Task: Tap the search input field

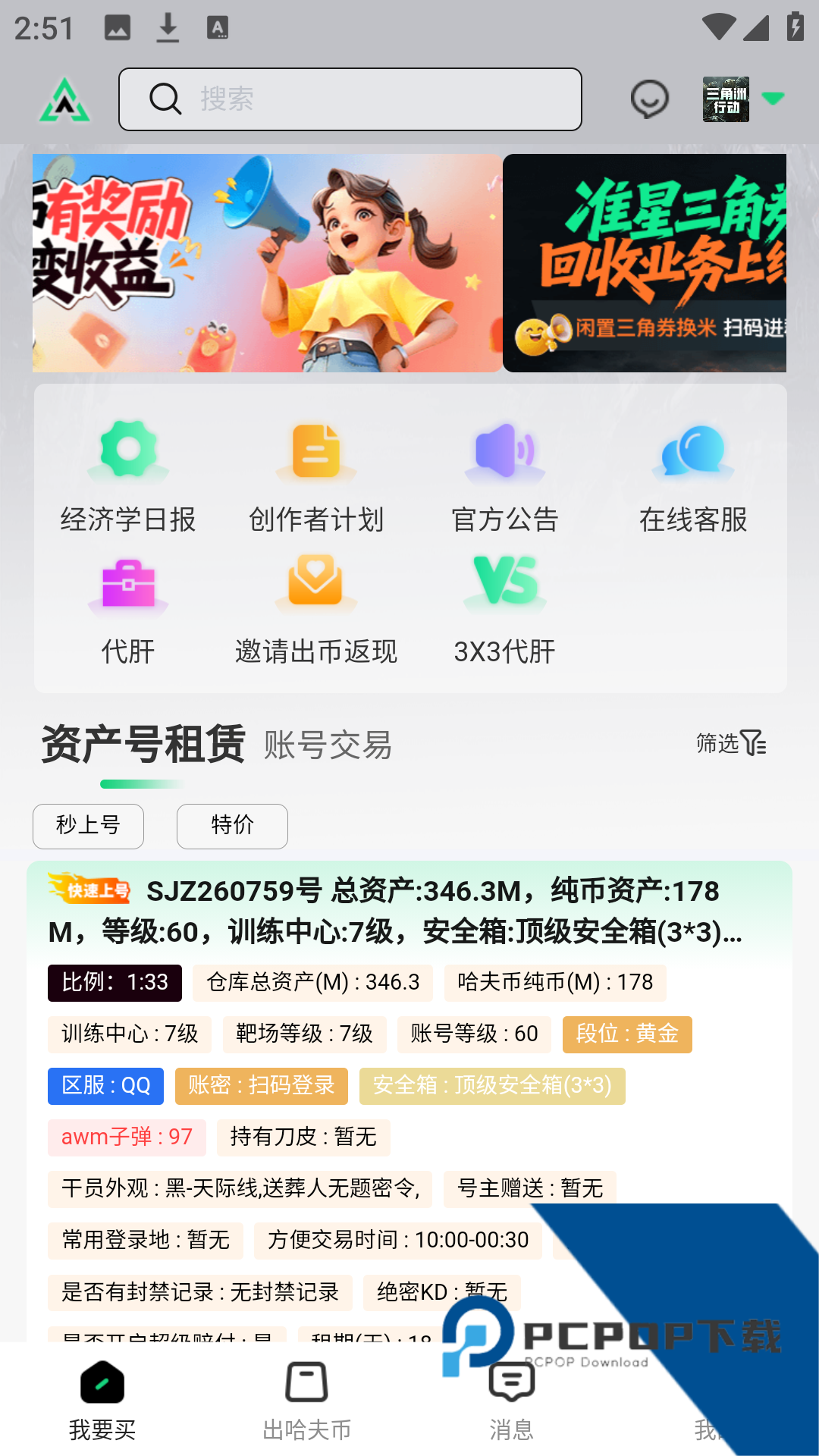Action: click(349, 99)
